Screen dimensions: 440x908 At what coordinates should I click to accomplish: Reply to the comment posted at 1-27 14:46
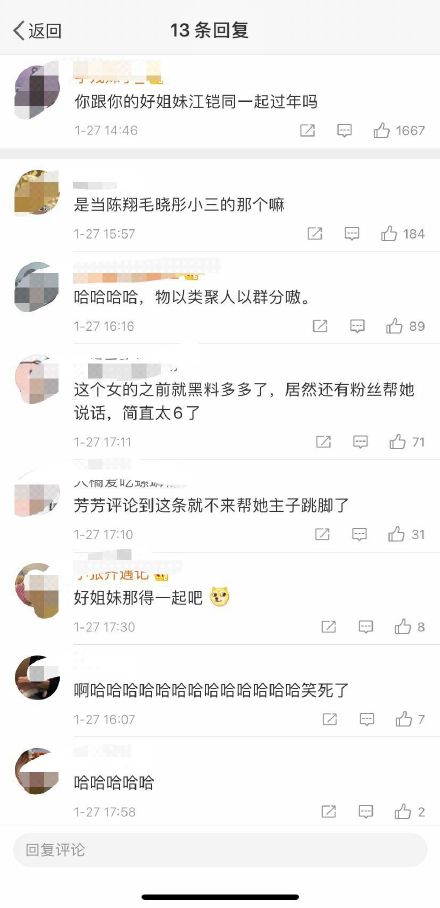point(344,131)
